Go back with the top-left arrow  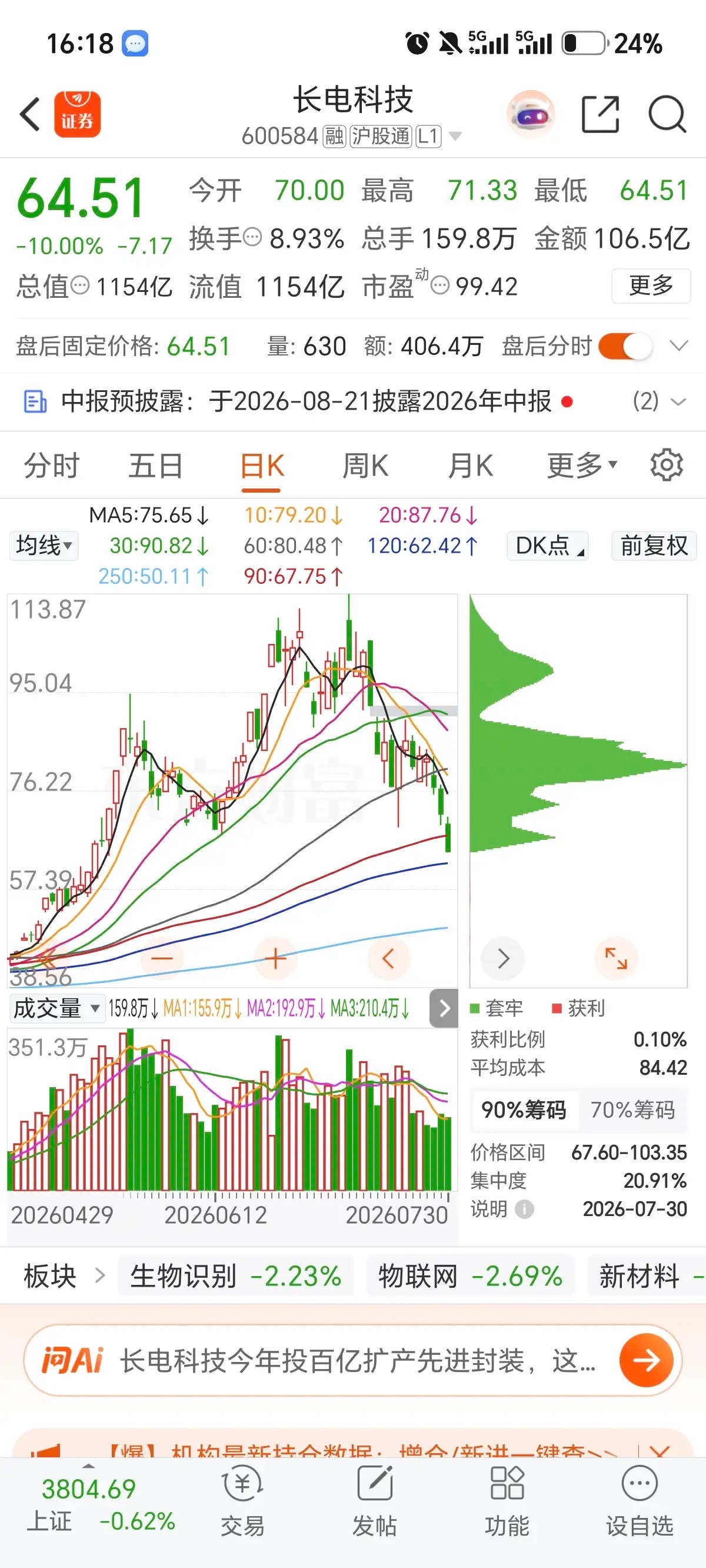point(30,114)
